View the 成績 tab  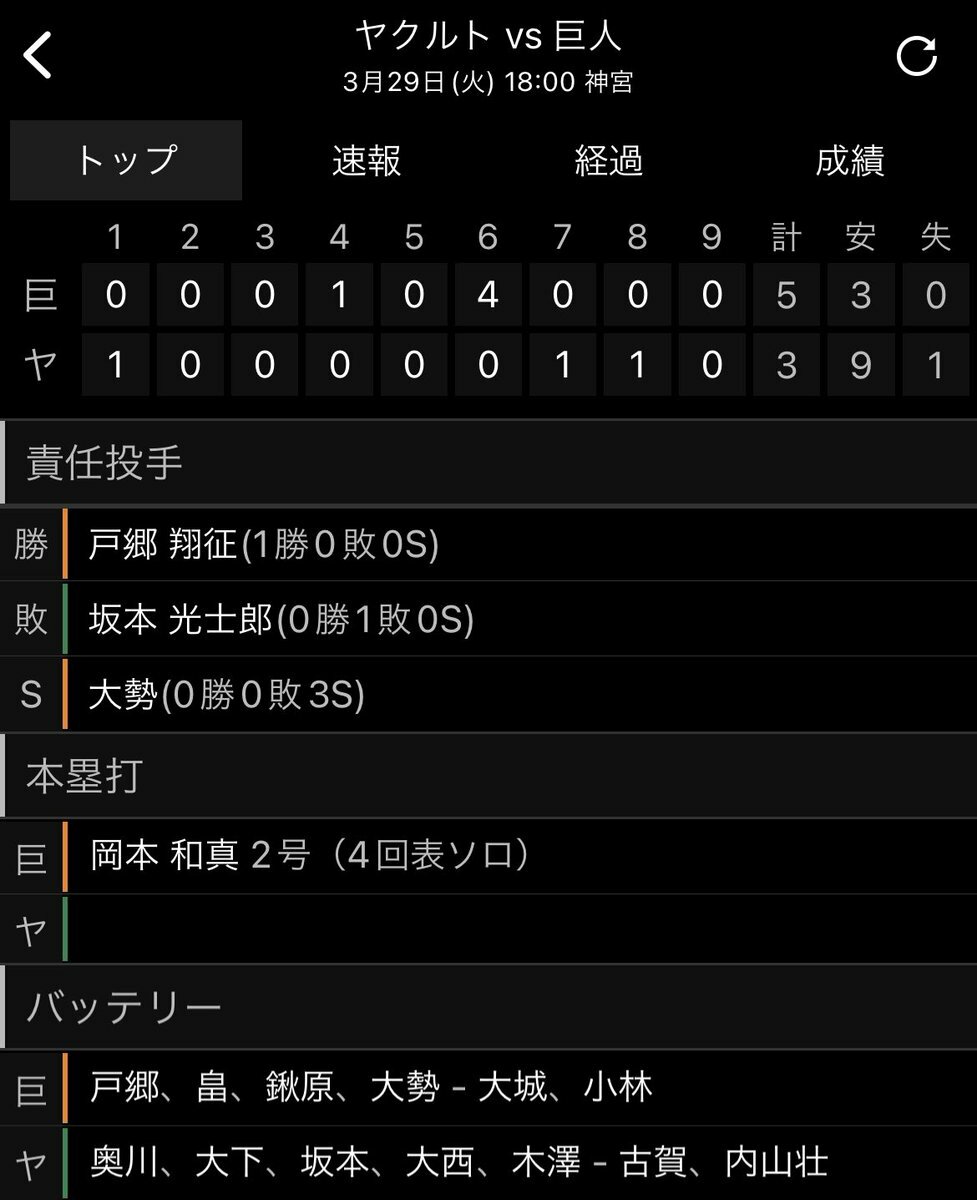click(850, 161)
